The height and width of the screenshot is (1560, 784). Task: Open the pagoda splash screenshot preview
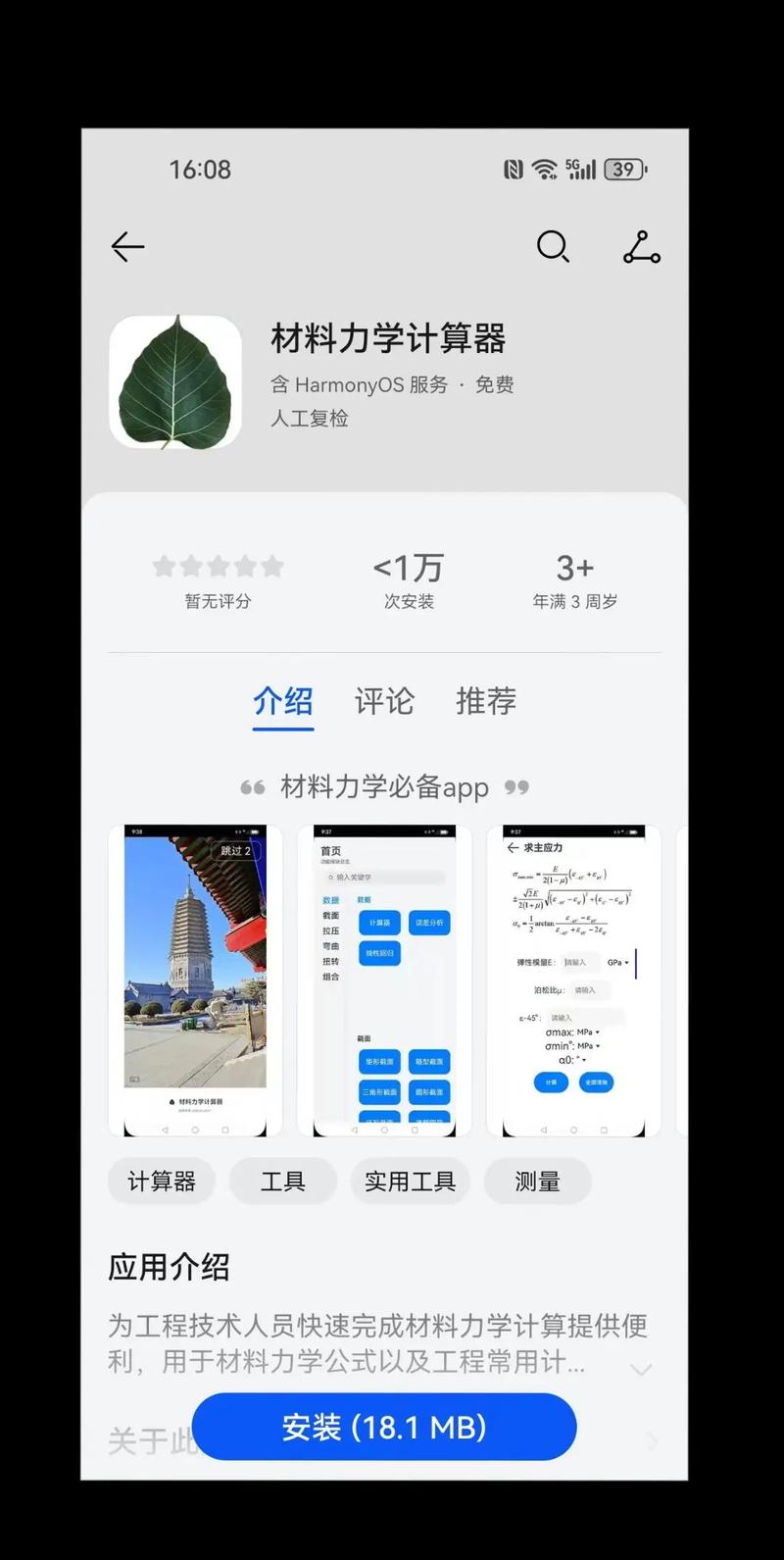click(195, 981)
